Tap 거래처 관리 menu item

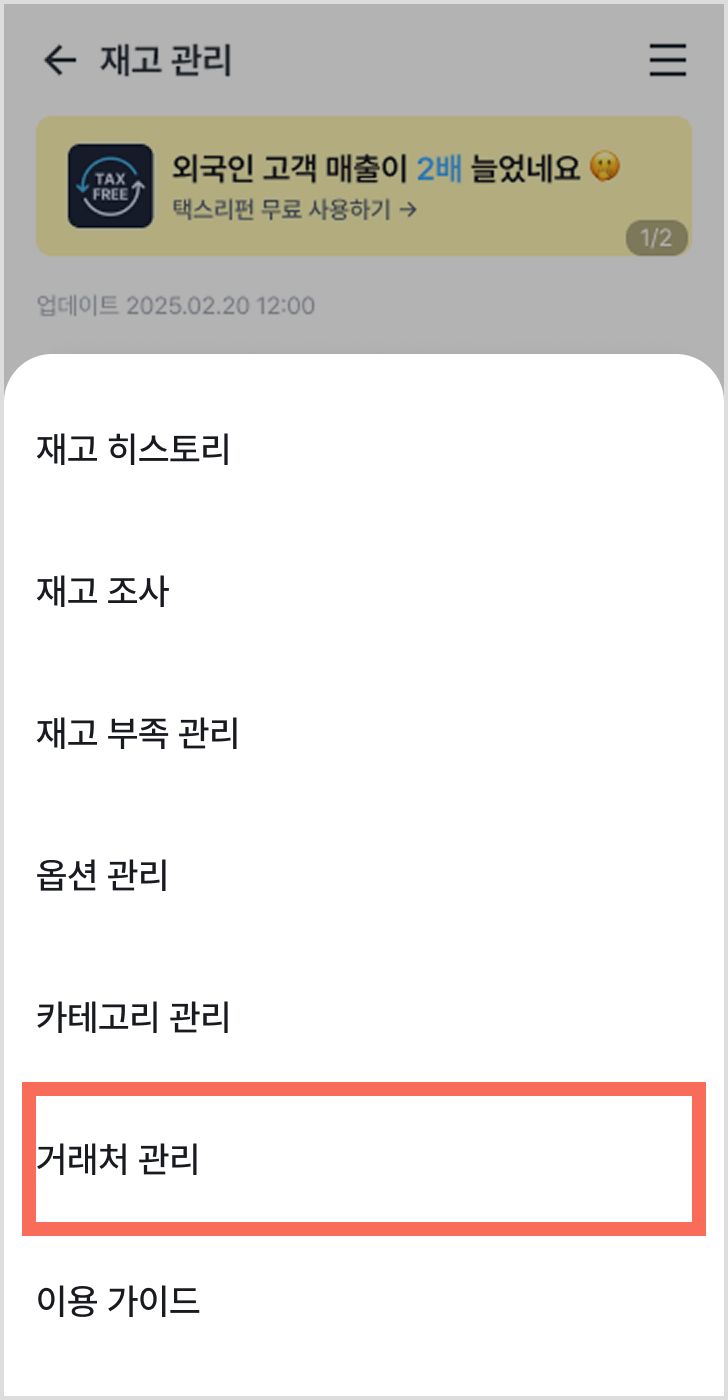coord(364,1160)
